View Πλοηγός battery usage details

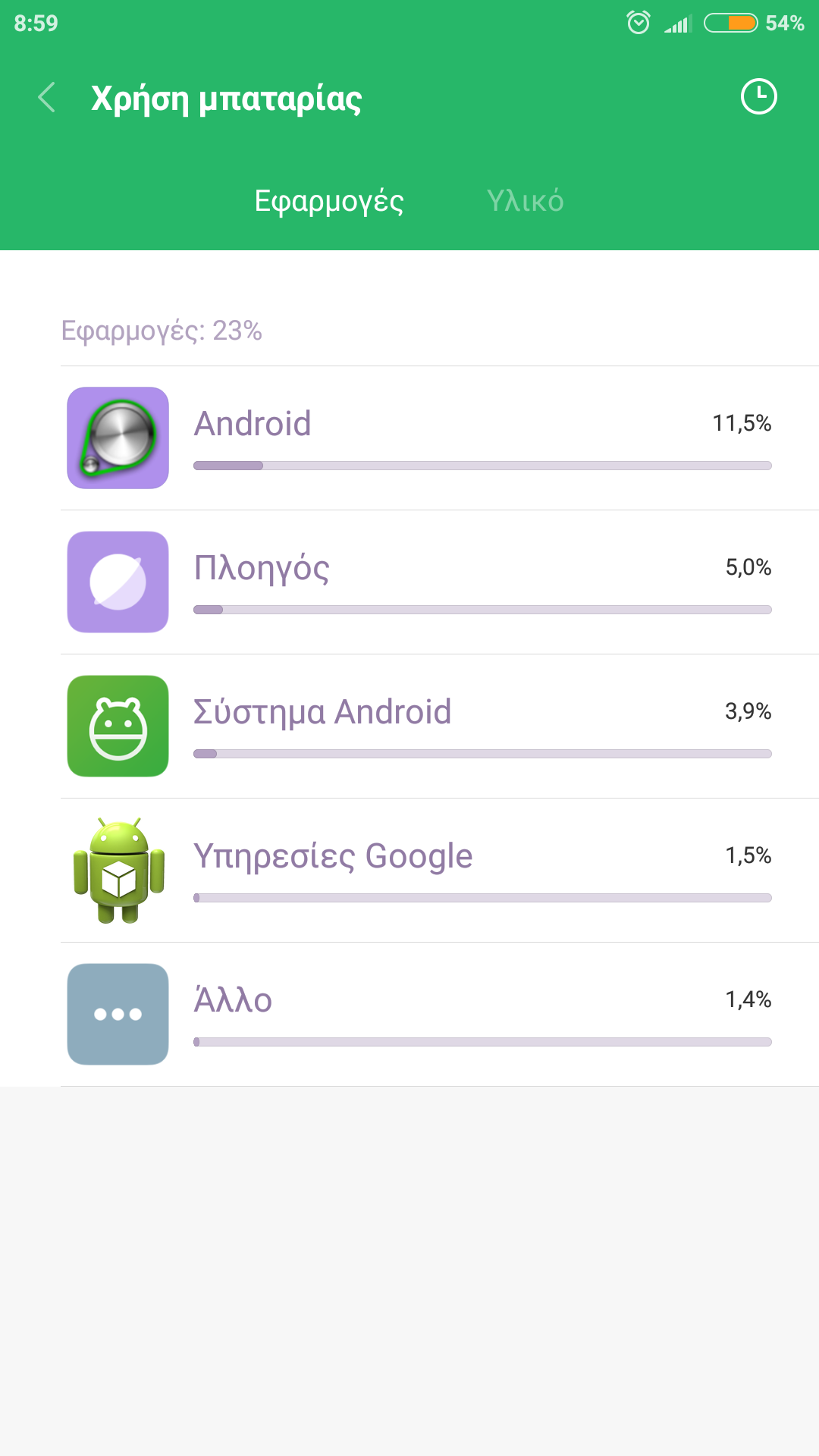tap(440, 582)
